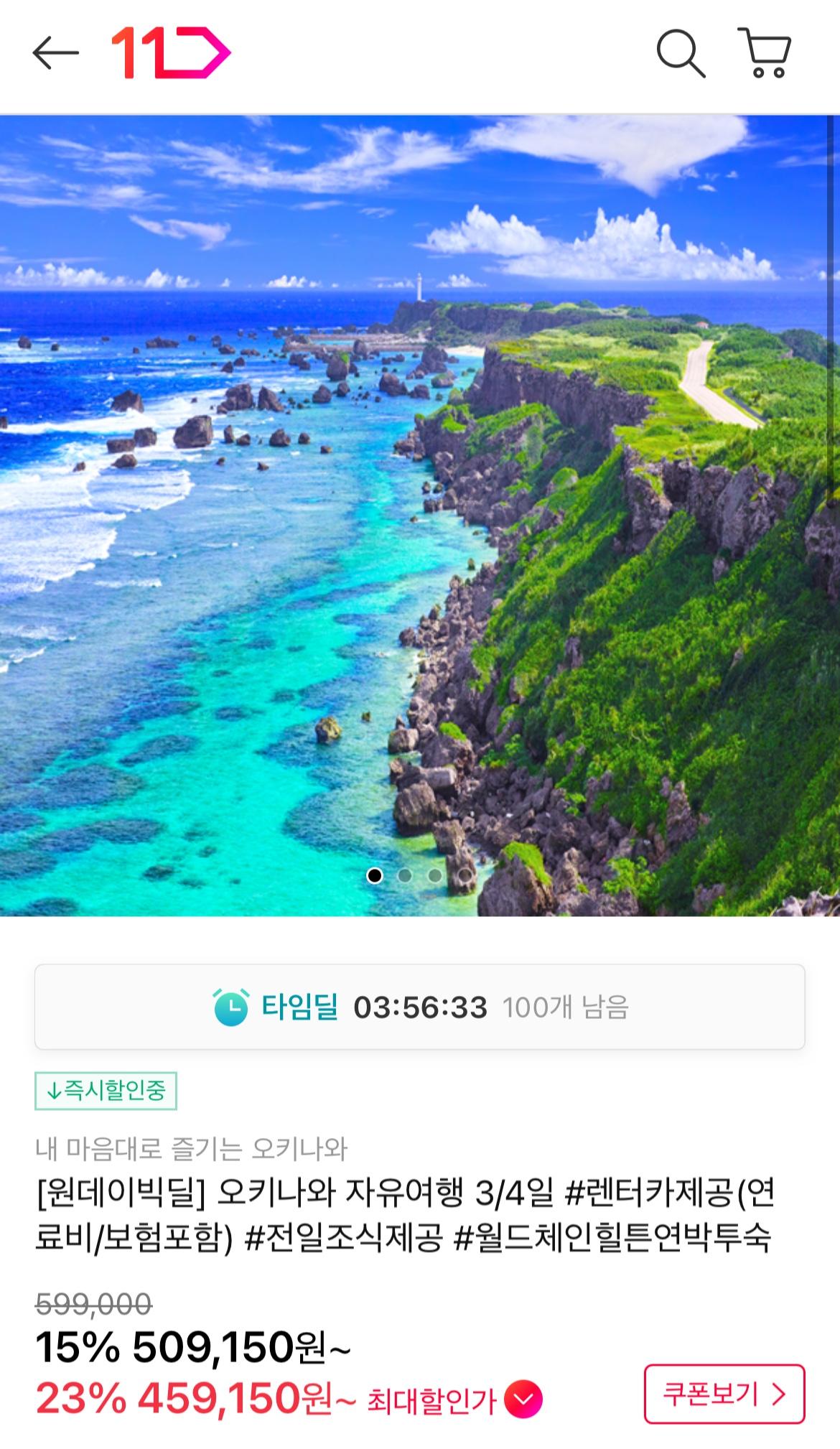View coupons via 쿠폰보기 button
Viewport: 840px width, 1449px height.
point(724,1394)
